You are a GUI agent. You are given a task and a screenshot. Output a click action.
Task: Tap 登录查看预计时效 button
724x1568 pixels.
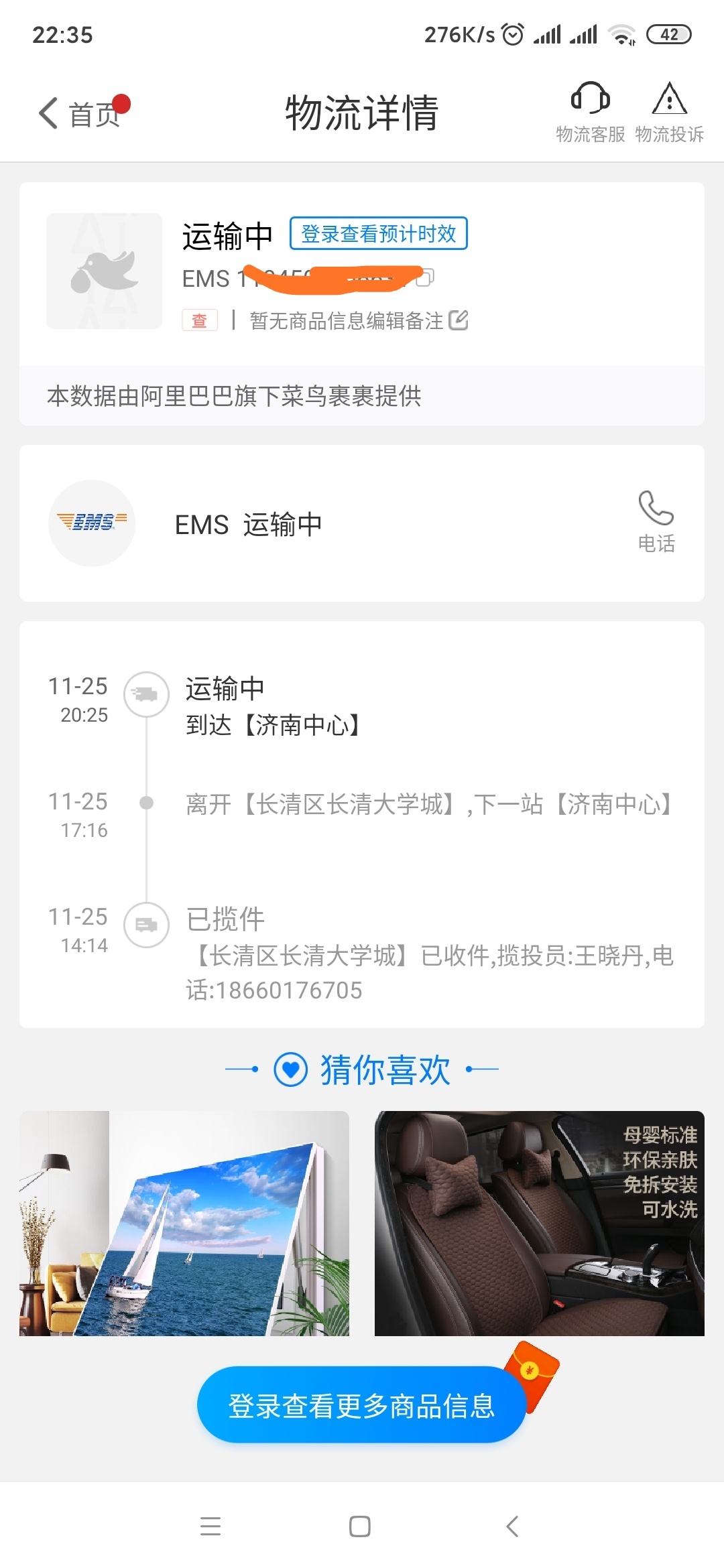pyautogui.click(x=378, y=234)
